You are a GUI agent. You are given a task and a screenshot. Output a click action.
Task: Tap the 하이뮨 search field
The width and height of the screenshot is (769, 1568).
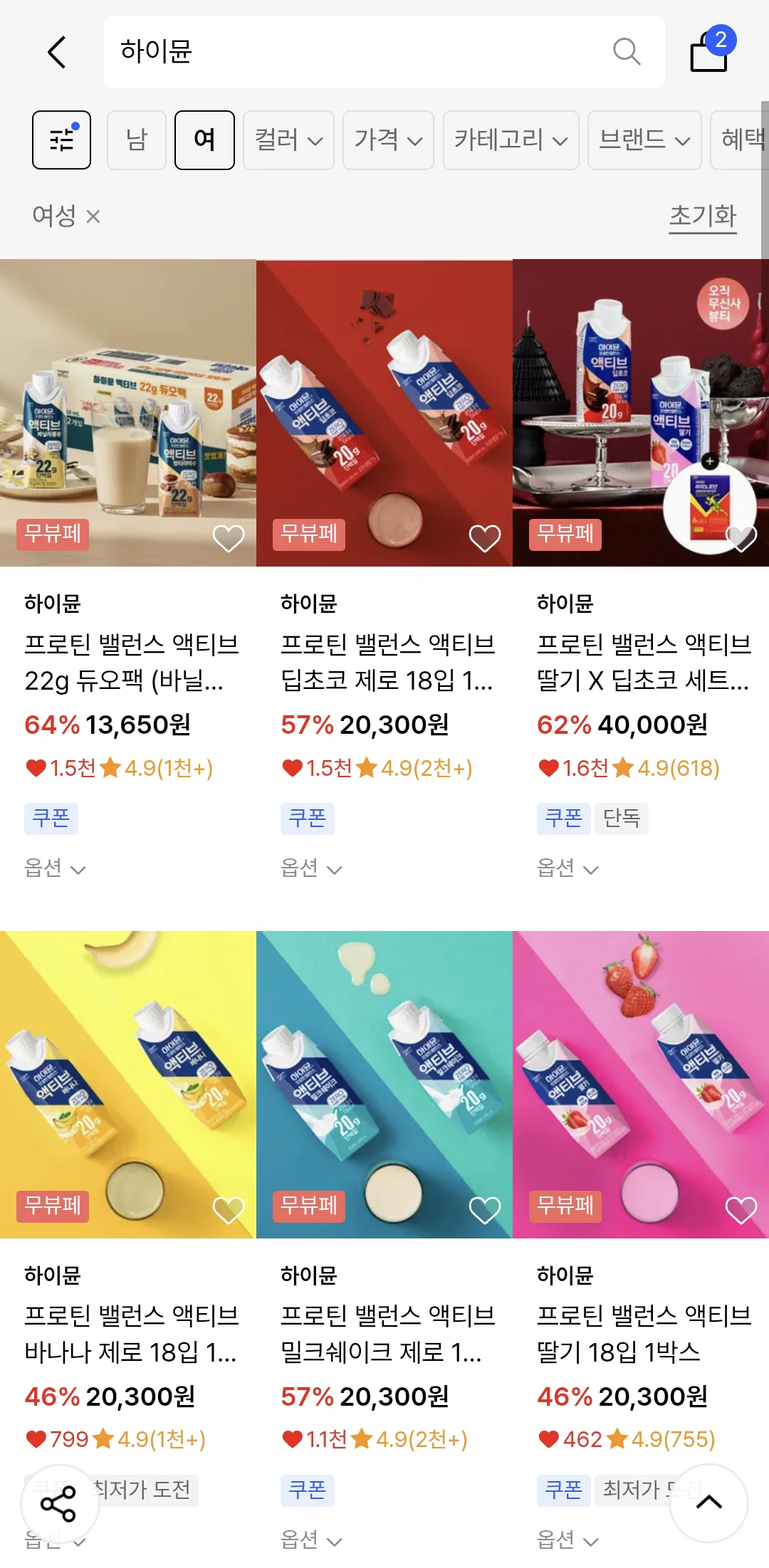coord(356,52)
